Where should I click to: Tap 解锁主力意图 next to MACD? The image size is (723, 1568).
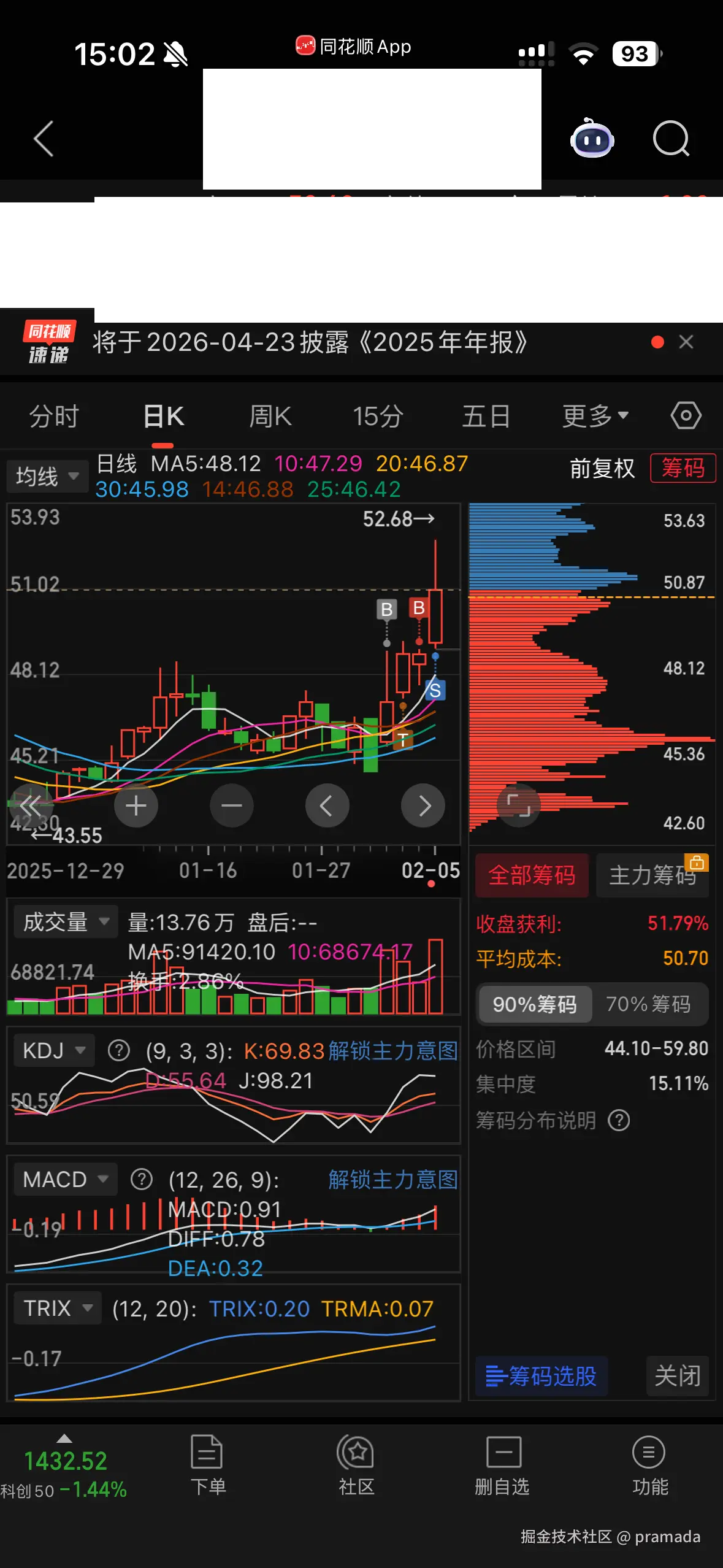click(393, 1180)
